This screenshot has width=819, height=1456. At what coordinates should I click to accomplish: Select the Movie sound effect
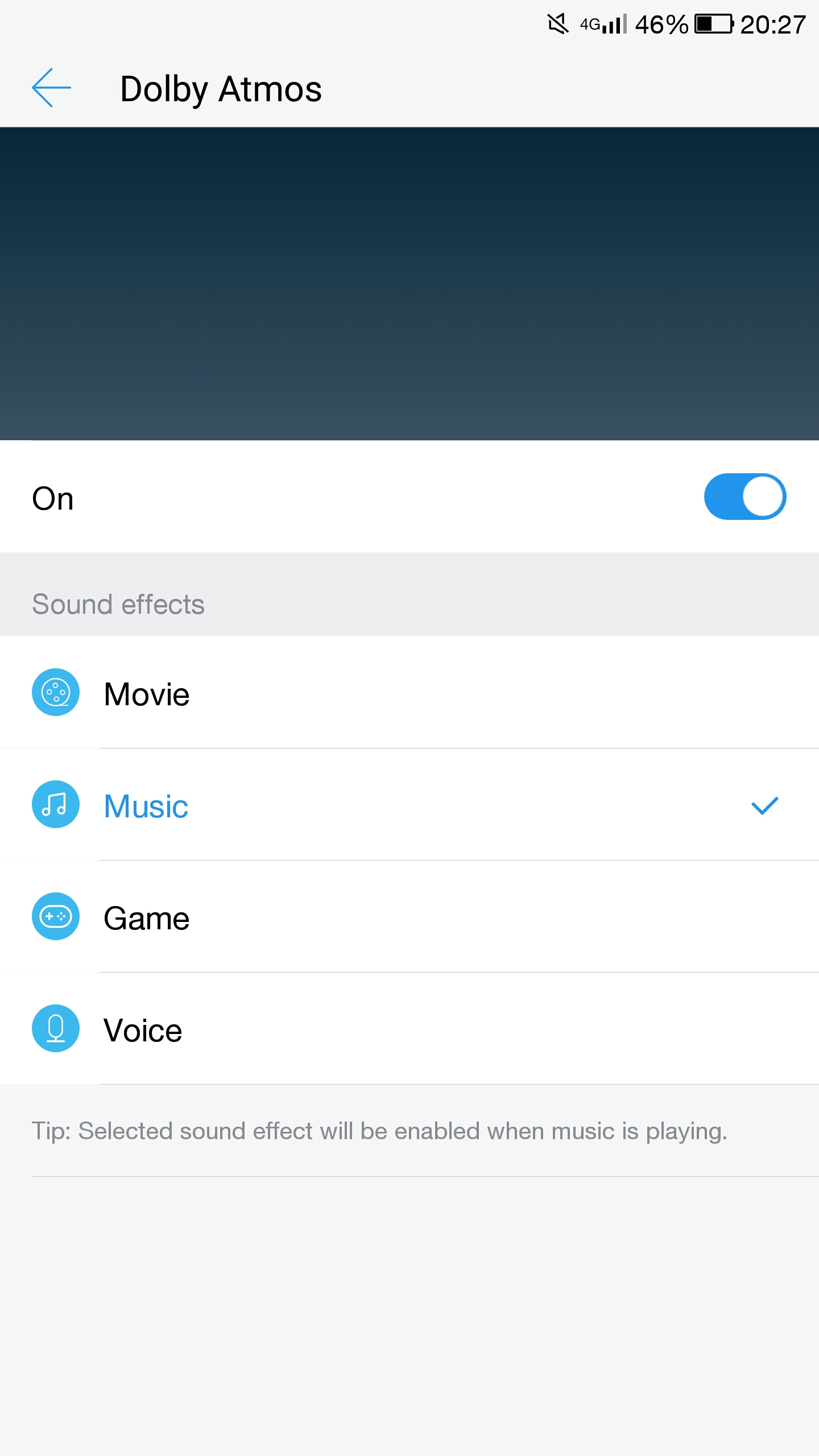pyautogui.click(x=409, y=693)
